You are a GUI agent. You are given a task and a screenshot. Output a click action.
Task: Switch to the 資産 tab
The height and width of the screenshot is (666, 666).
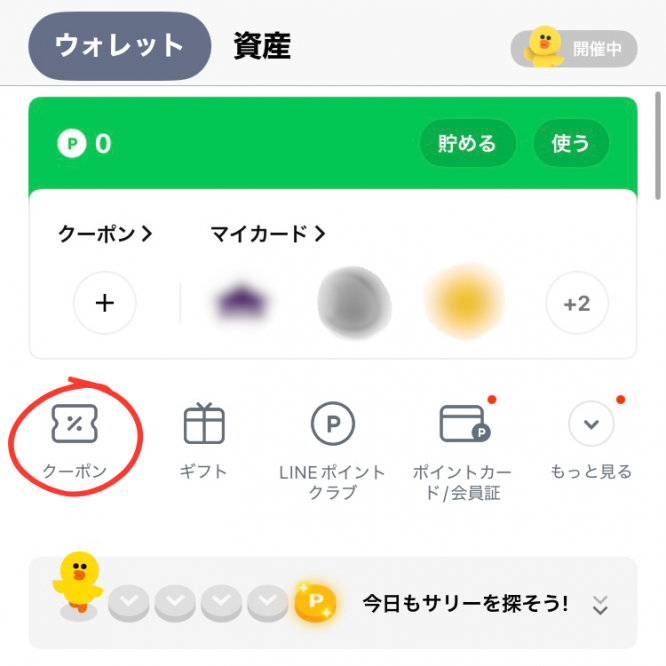pos(261,46)
